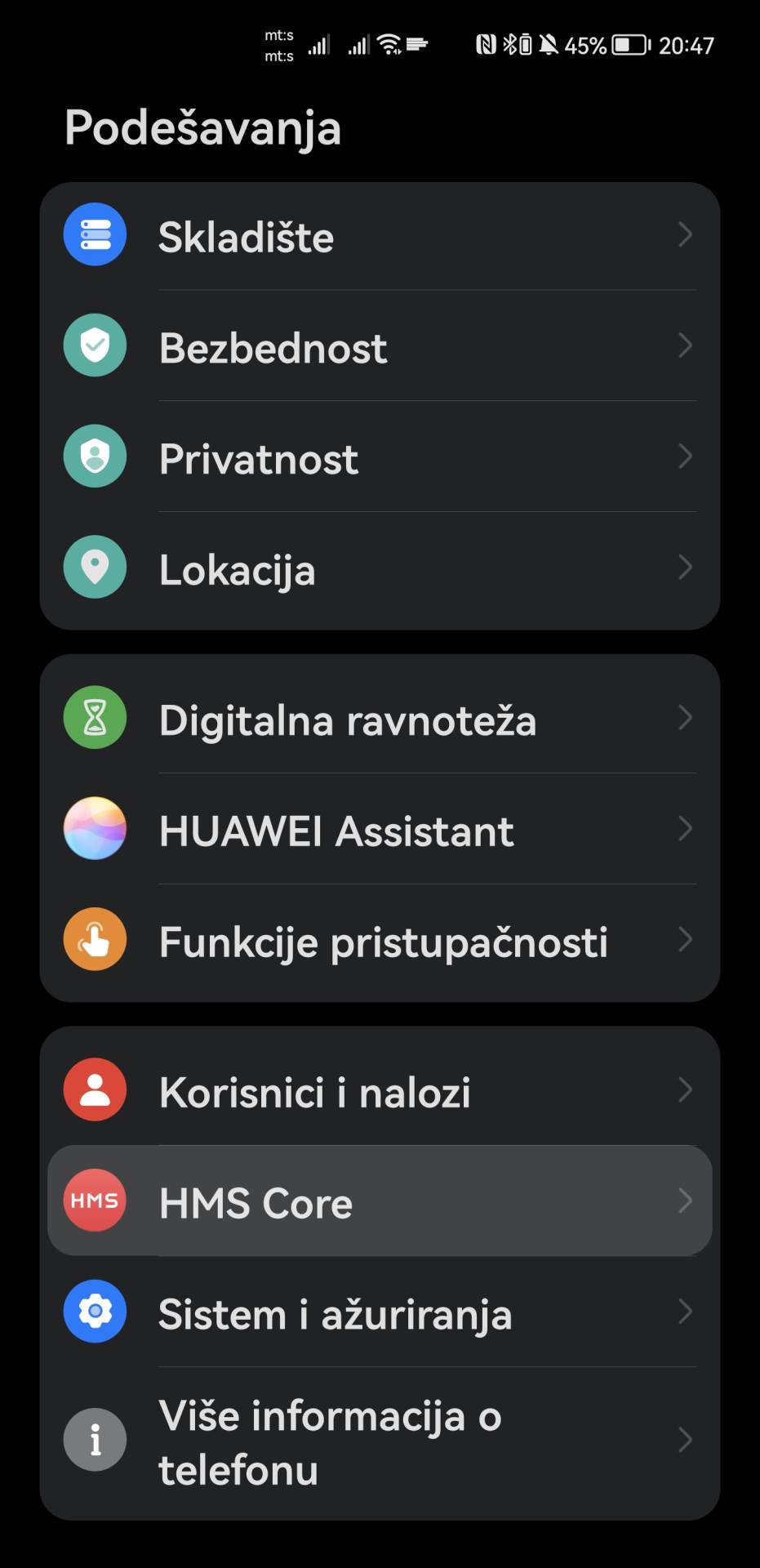Click the orange Funkcije pristupačnosti icon
The width and height of the screenshot is (760, 1568).
point(95,939)
